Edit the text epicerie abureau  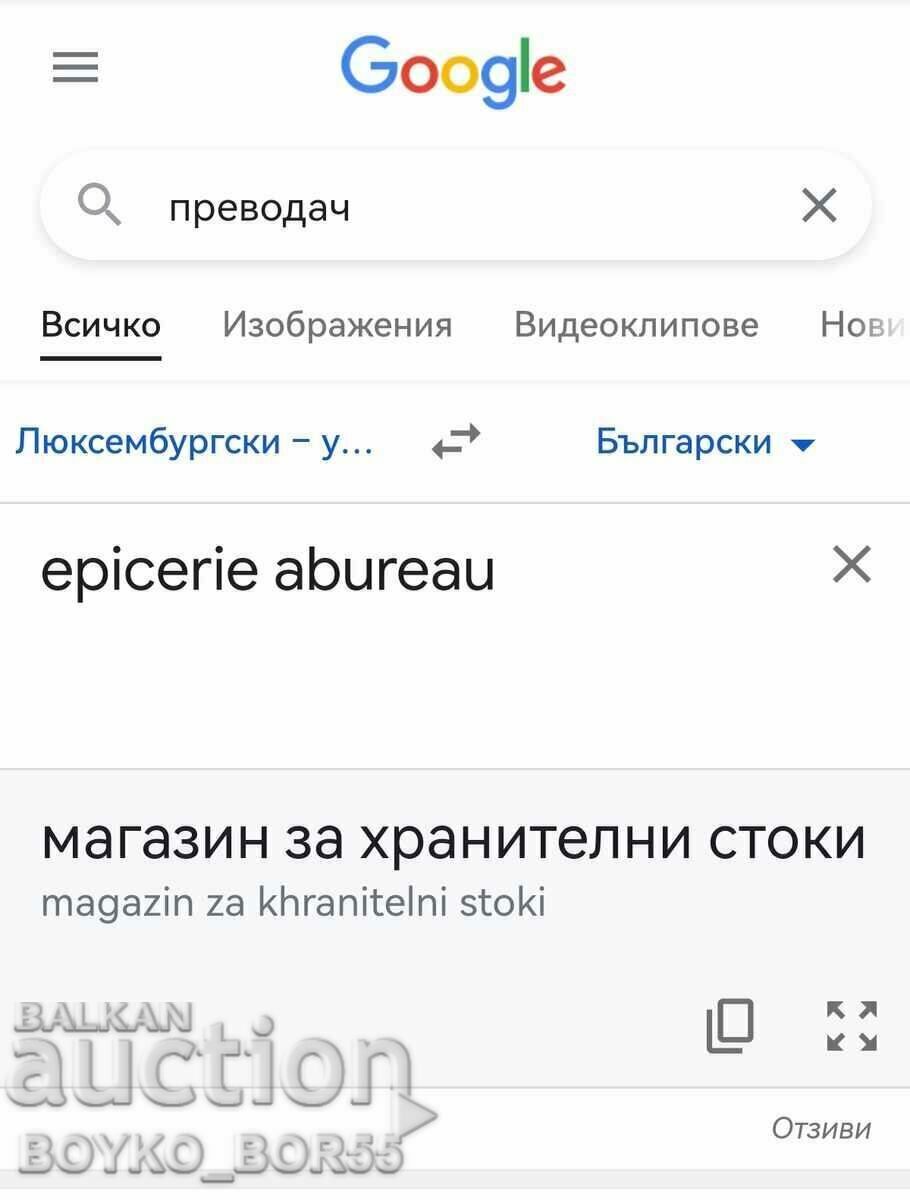(268, 571)
